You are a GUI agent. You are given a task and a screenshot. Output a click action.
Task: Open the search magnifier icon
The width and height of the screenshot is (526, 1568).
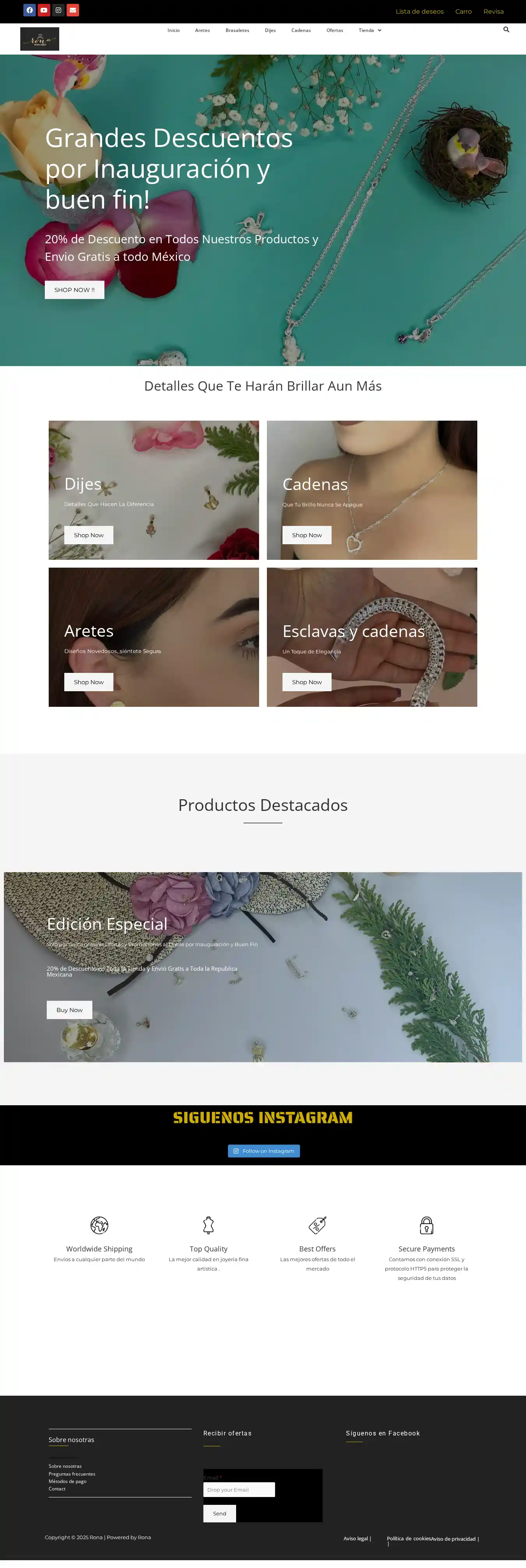click(506, 30)
